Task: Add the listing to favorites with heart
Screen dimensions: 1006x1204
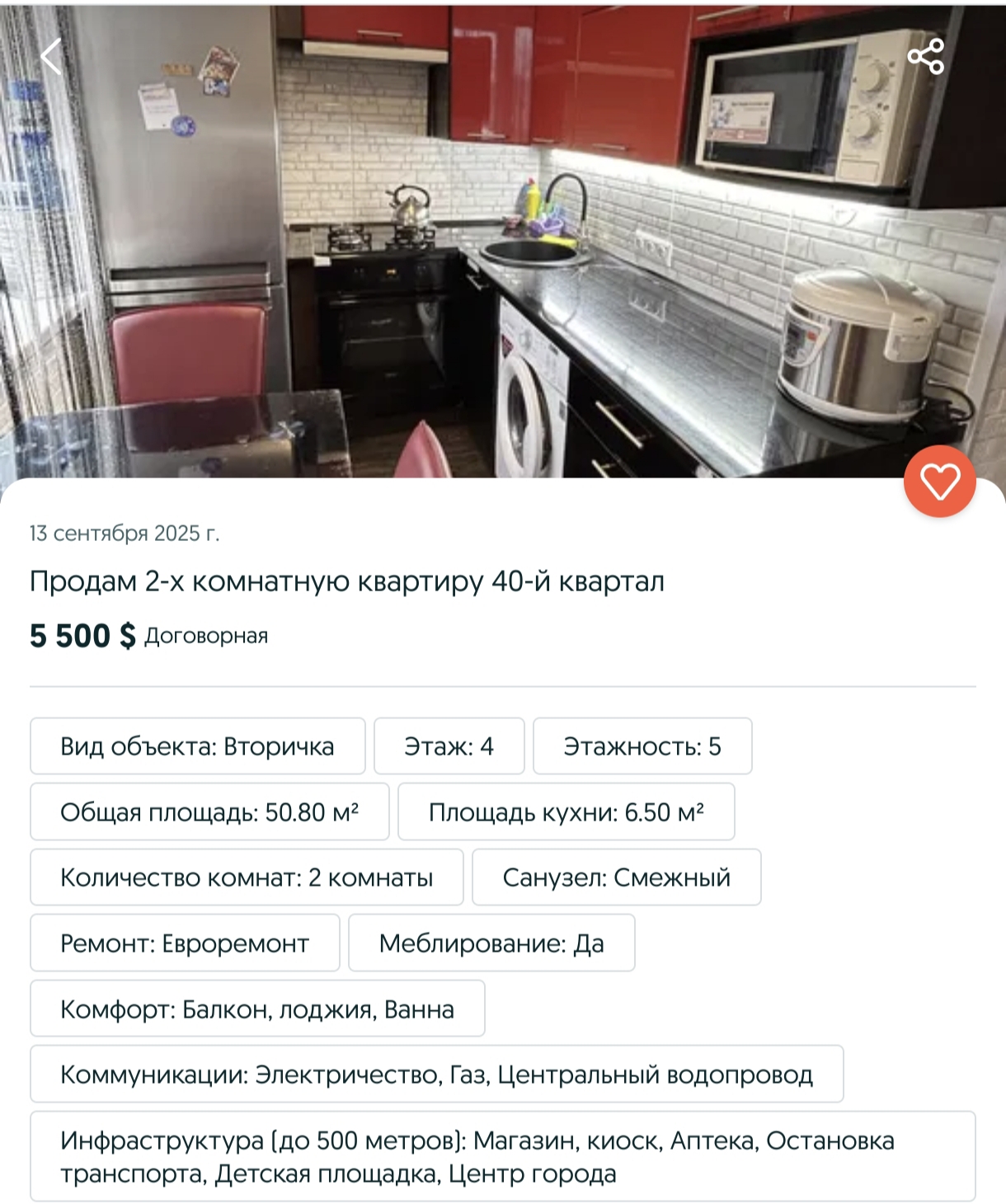Action: (939, 482)
